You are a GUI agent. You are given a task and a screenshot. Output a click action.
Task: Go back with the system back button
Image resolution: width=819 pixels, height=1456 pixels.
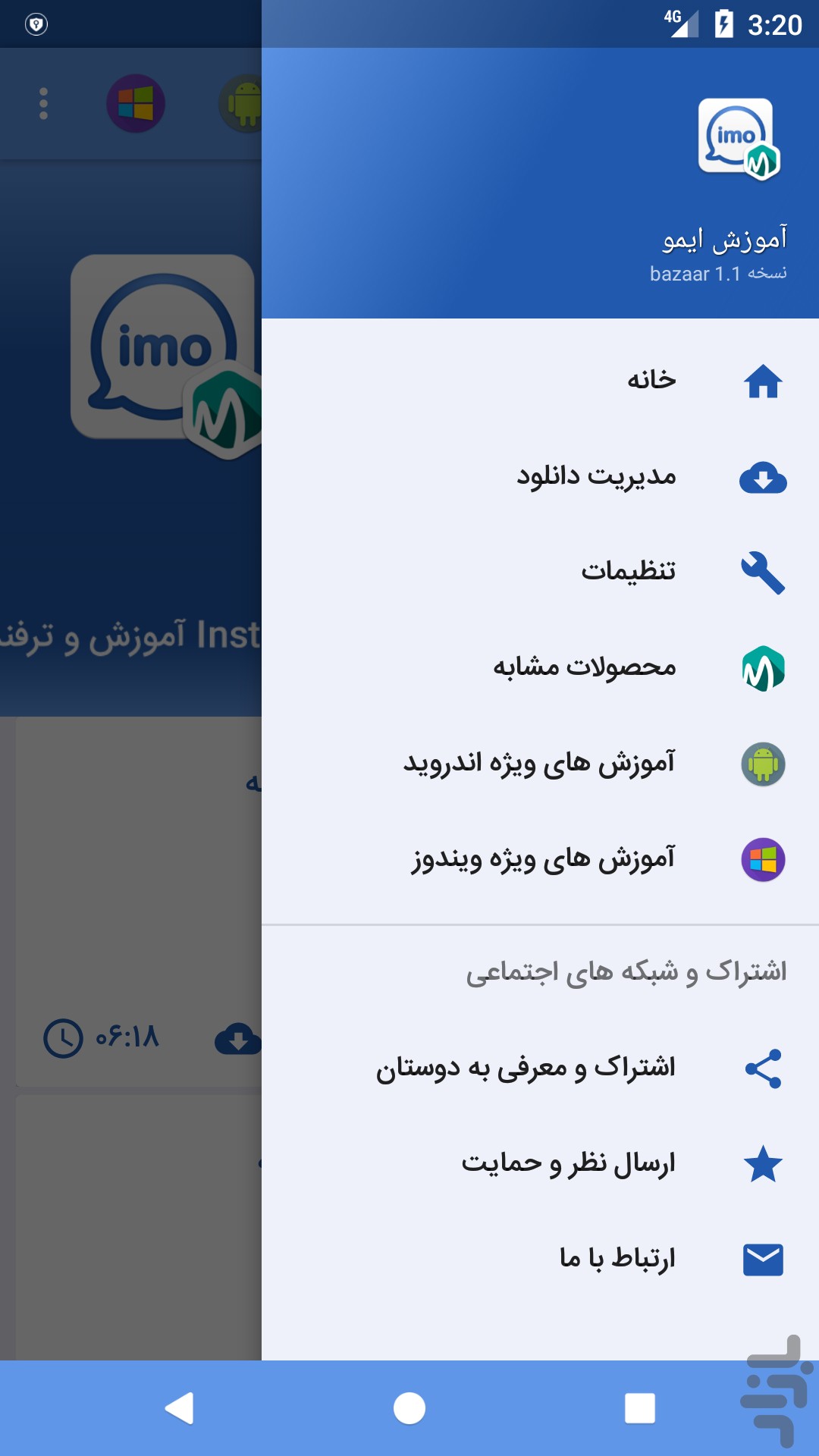pyautogui.click(x=180, y=1408)
